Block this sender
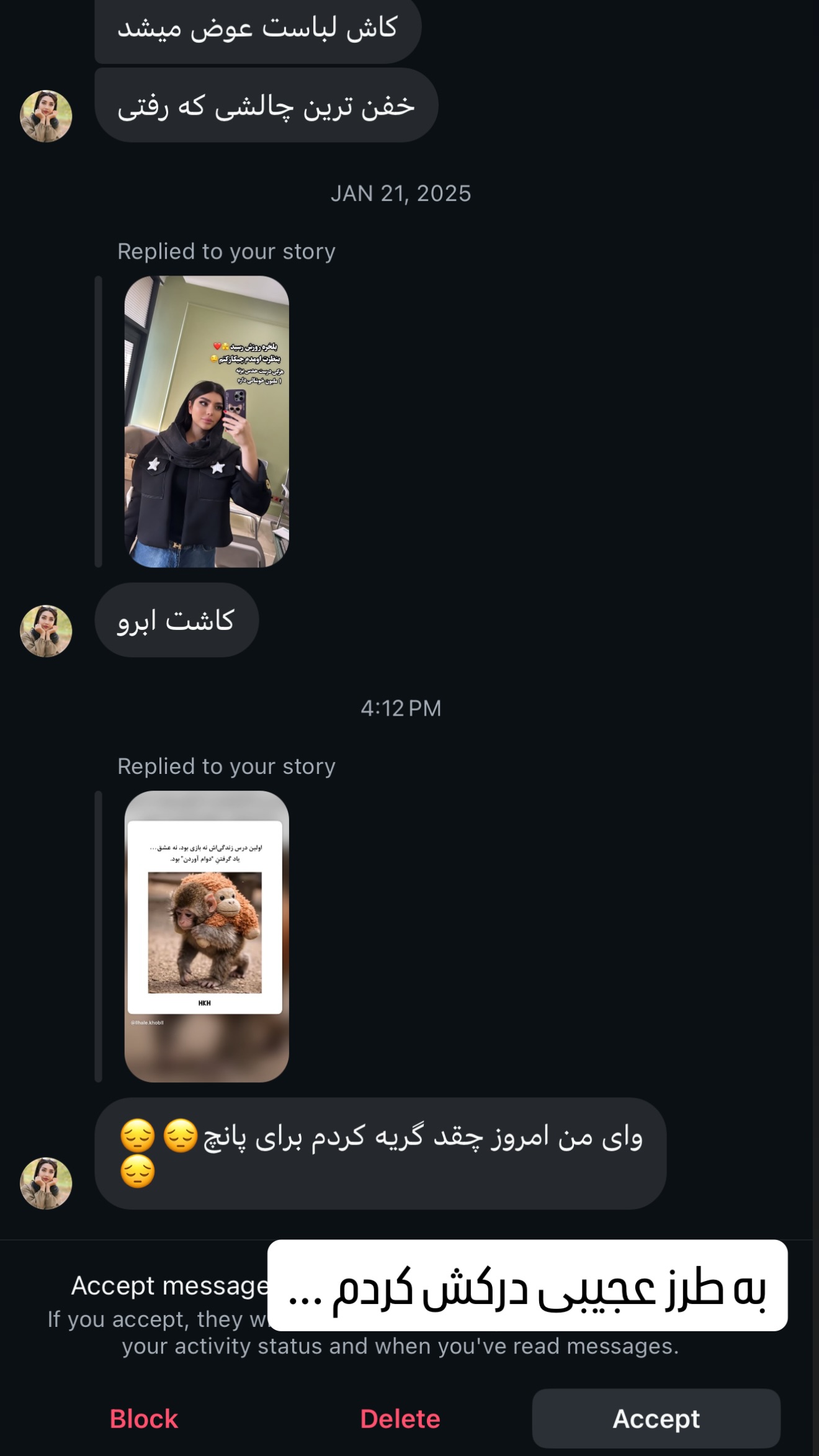The width and height of the screenshot is (819, 1456). (x=144, y=1419)
